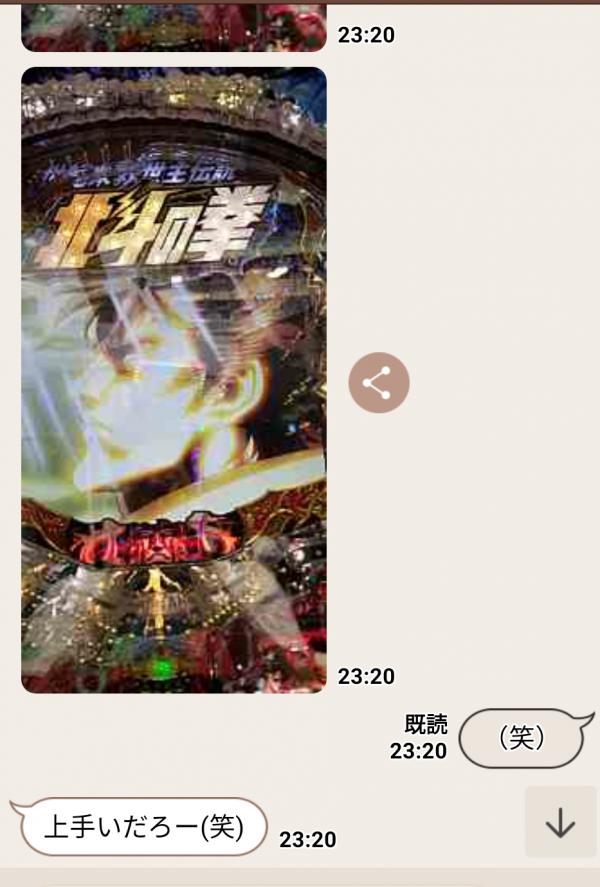600x887 pixels.
Task: Jump to latest messages with down arrow
Action: click(560, 822)
